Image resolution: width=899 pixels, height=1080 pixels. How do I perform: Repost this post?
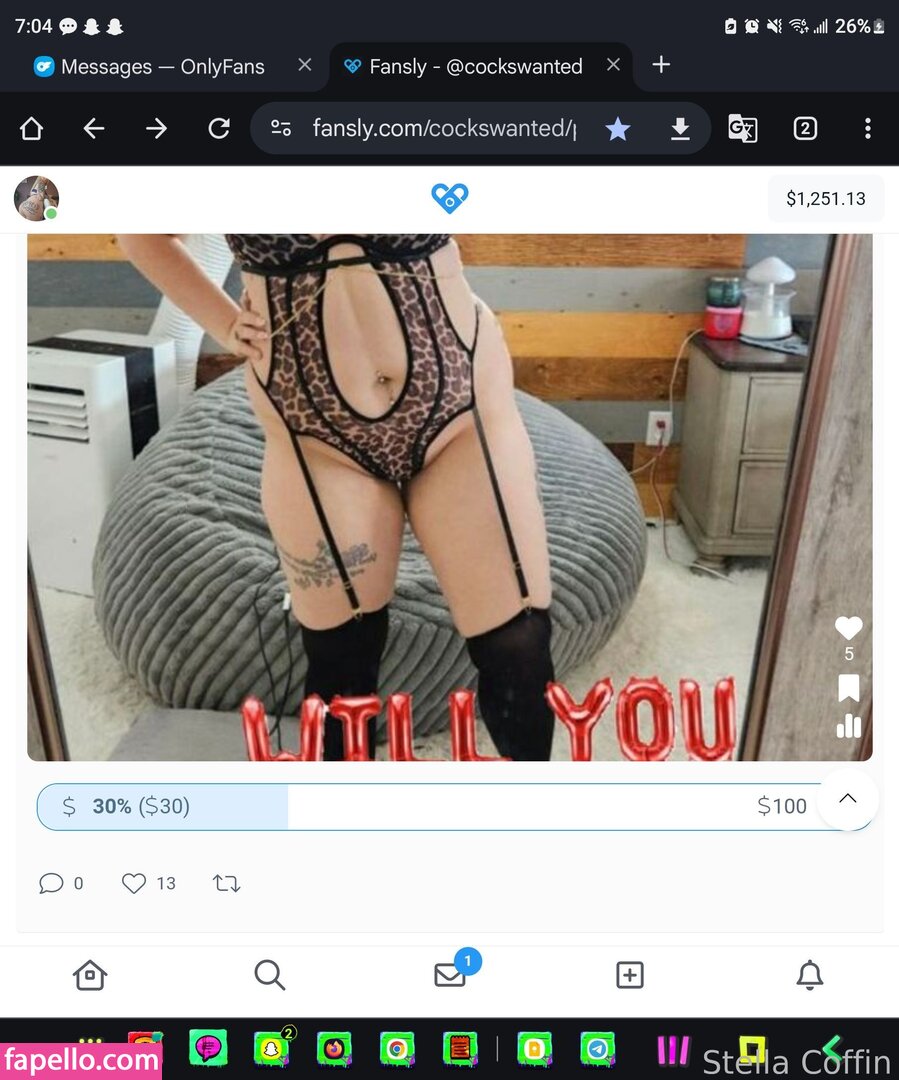click(x=227, y=883)
